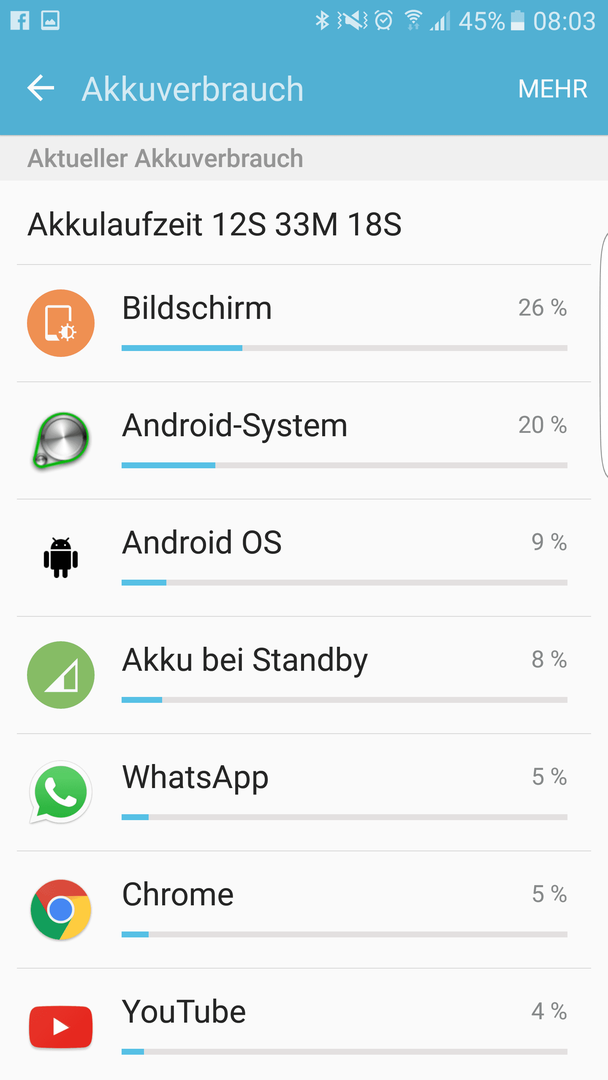Viewport: 608px width, 1080px height.
Task: Open Akku bei Standby entry
Action: 304,675
